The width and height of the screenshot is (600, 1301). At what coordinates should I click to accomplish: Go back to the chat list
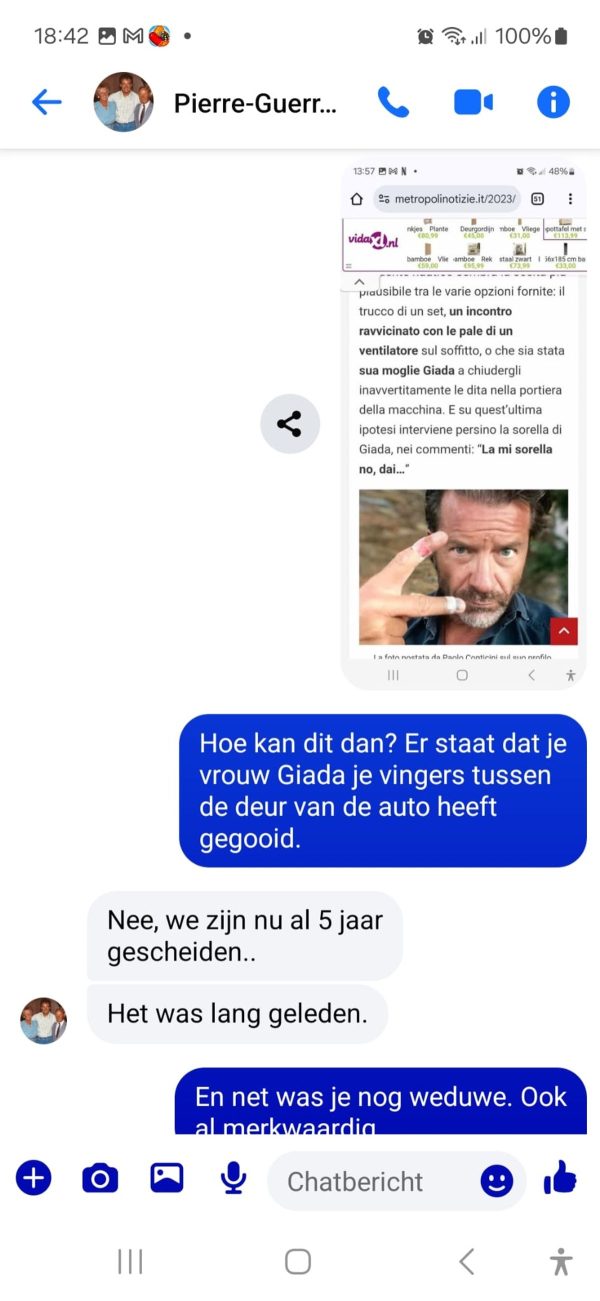(47, 102)
